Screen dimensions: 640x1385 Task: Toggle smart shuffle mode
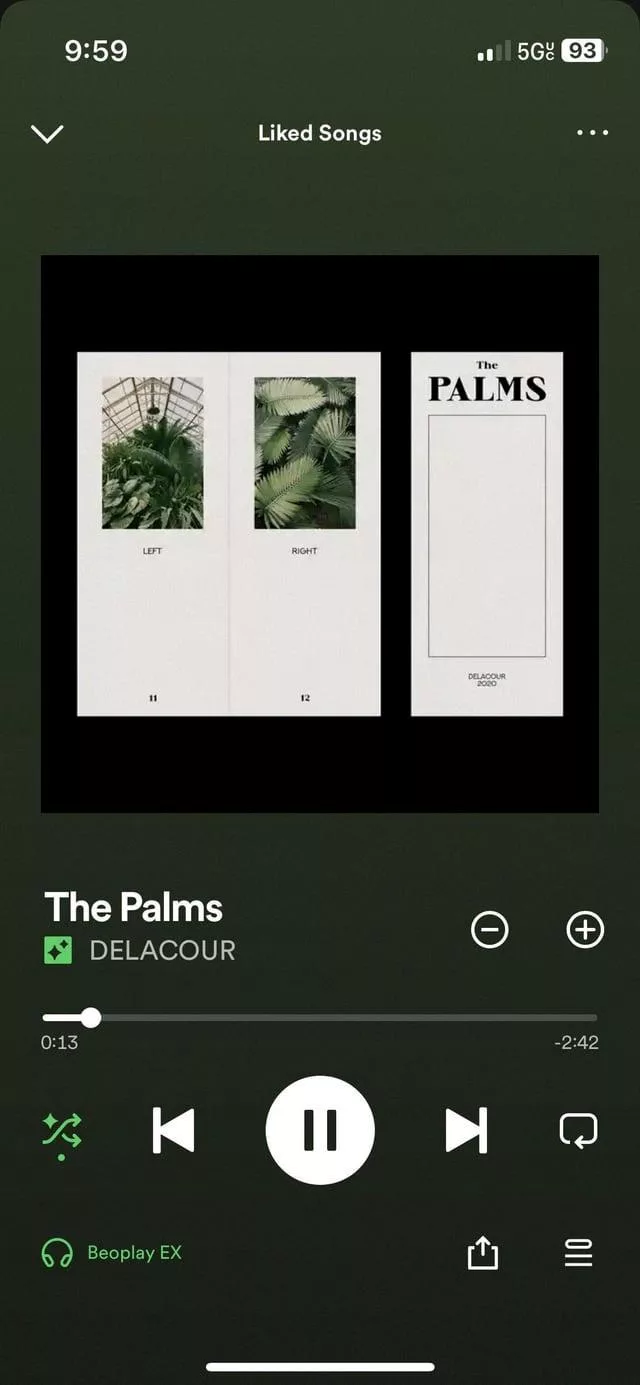[x=62, y=1131]
